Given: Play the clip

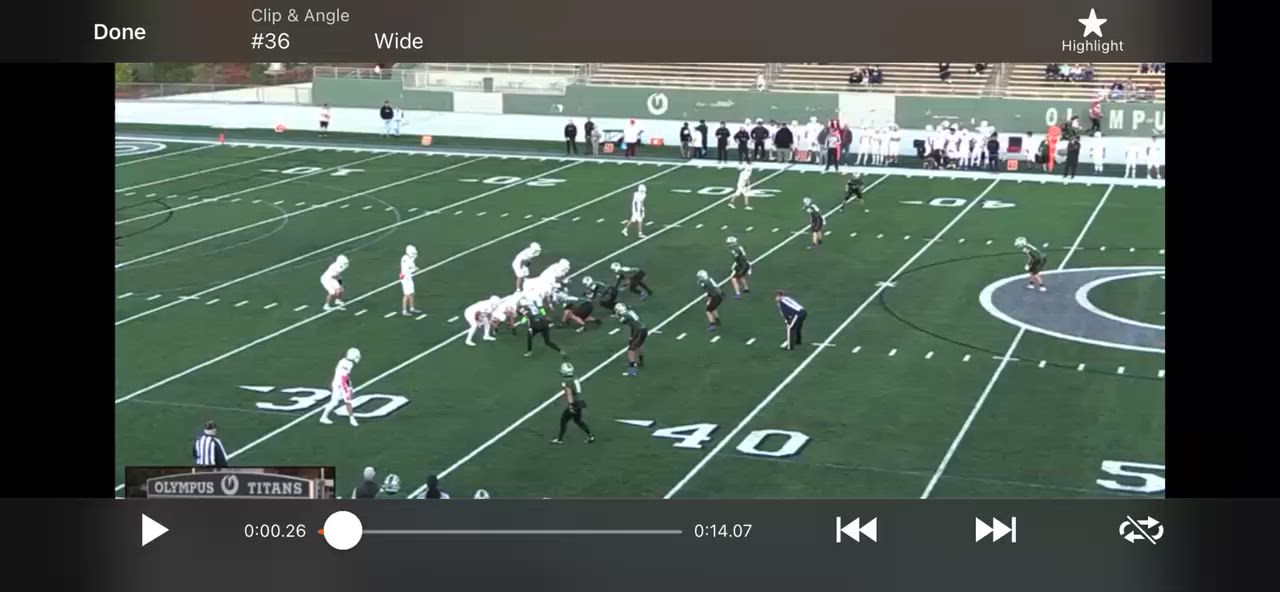Looking at the screenshot, I should point(154,530).
